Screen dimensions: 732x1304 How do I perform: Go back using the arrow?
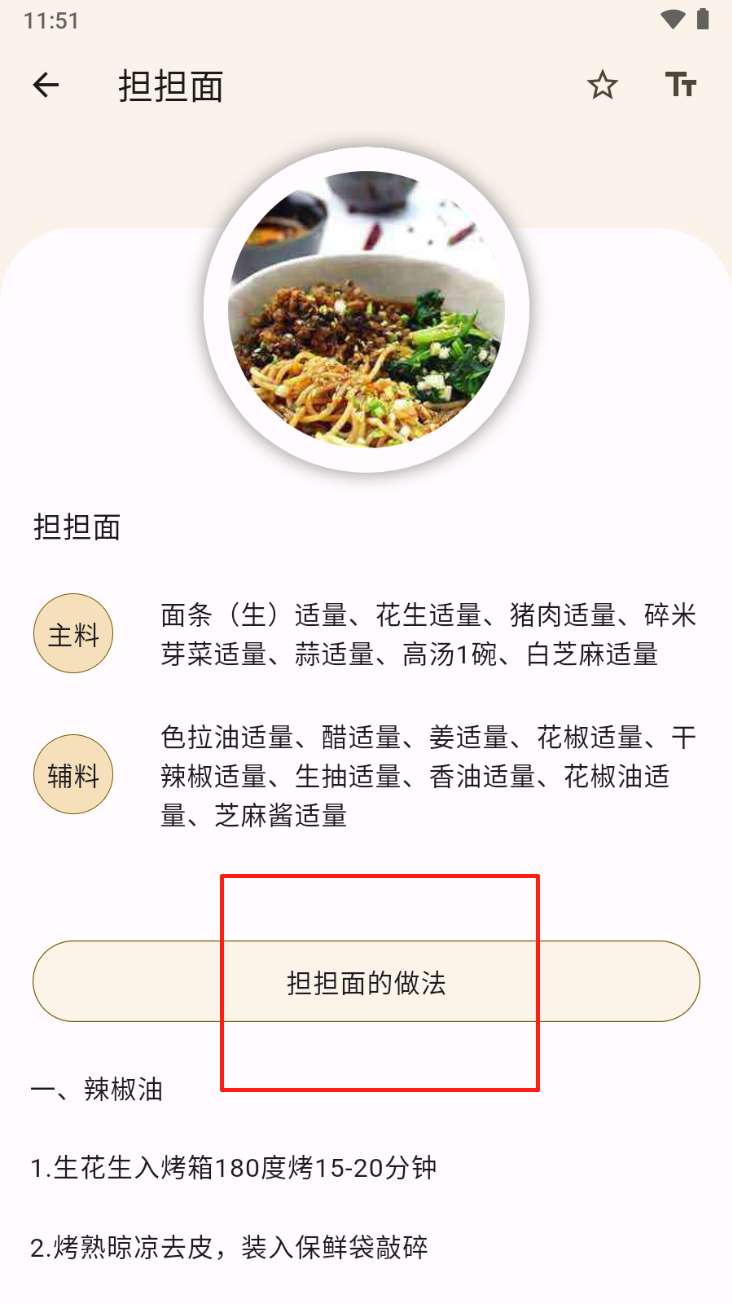[x=46, y=86]
